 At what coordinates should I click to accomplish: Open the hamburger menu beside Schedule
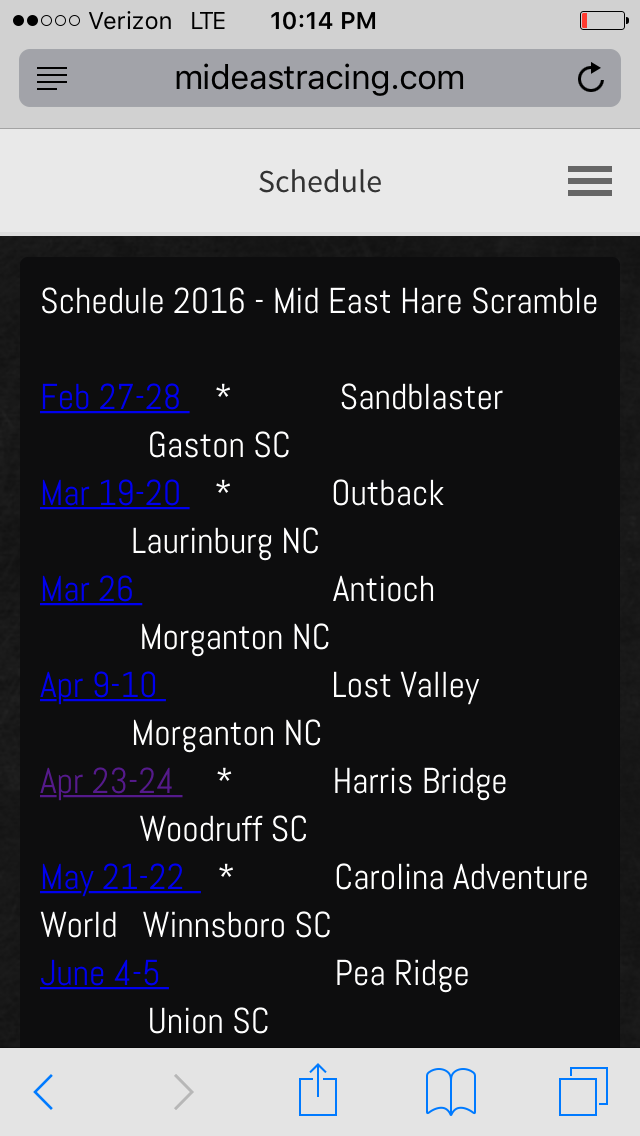[x=589, y=181]
